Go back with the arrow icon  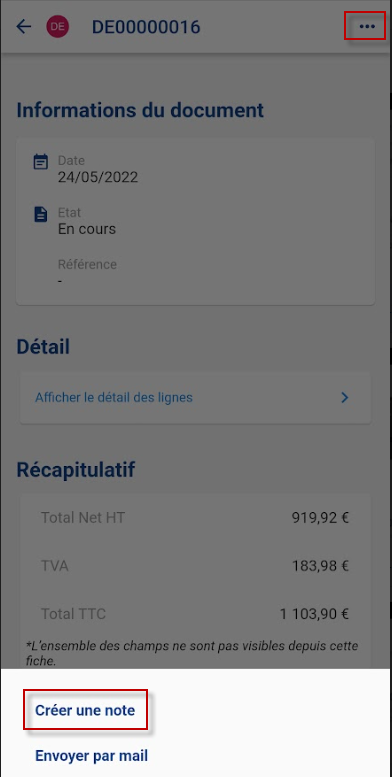coord(24,27)
